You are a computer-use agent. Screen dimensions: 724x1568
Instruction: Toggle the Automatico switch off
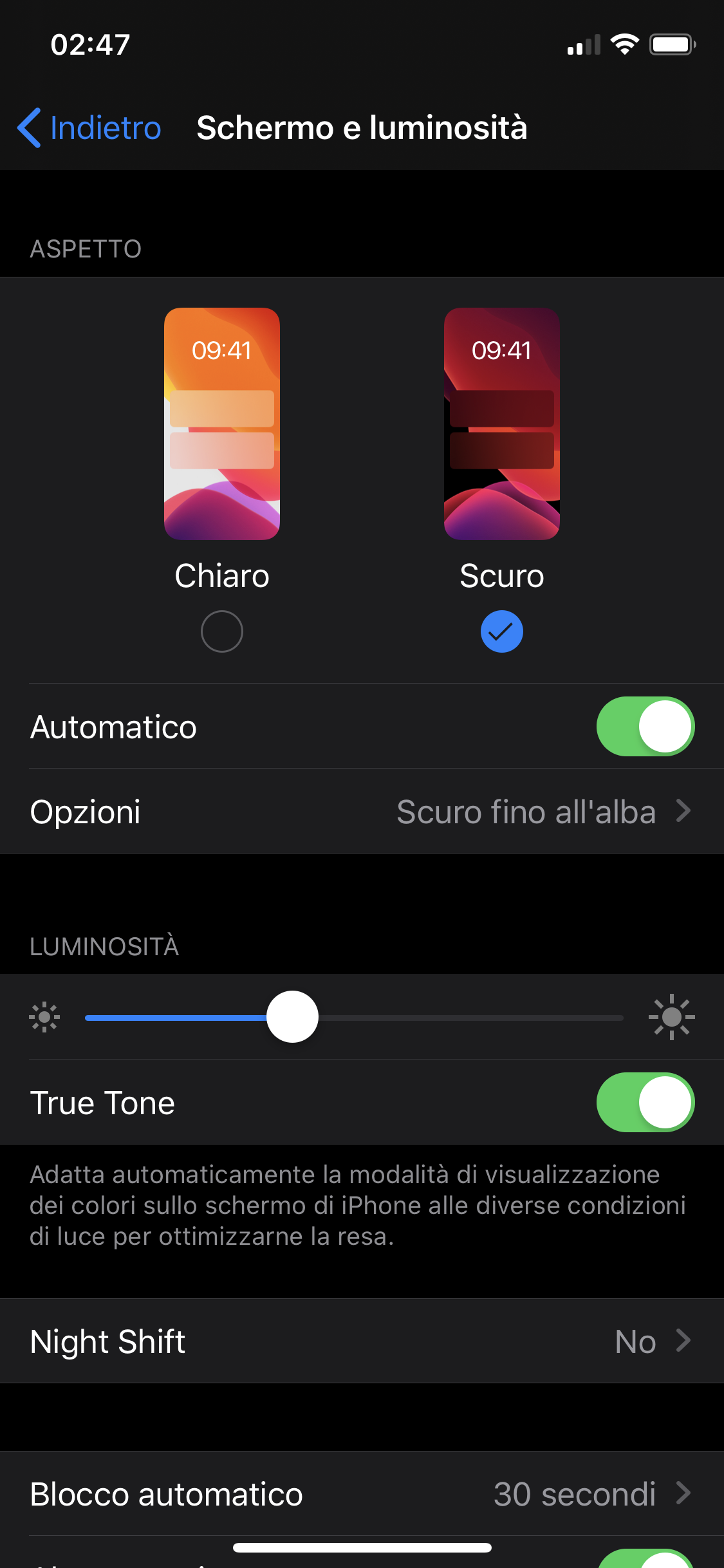pyautogui.click(x=645, y=726)
